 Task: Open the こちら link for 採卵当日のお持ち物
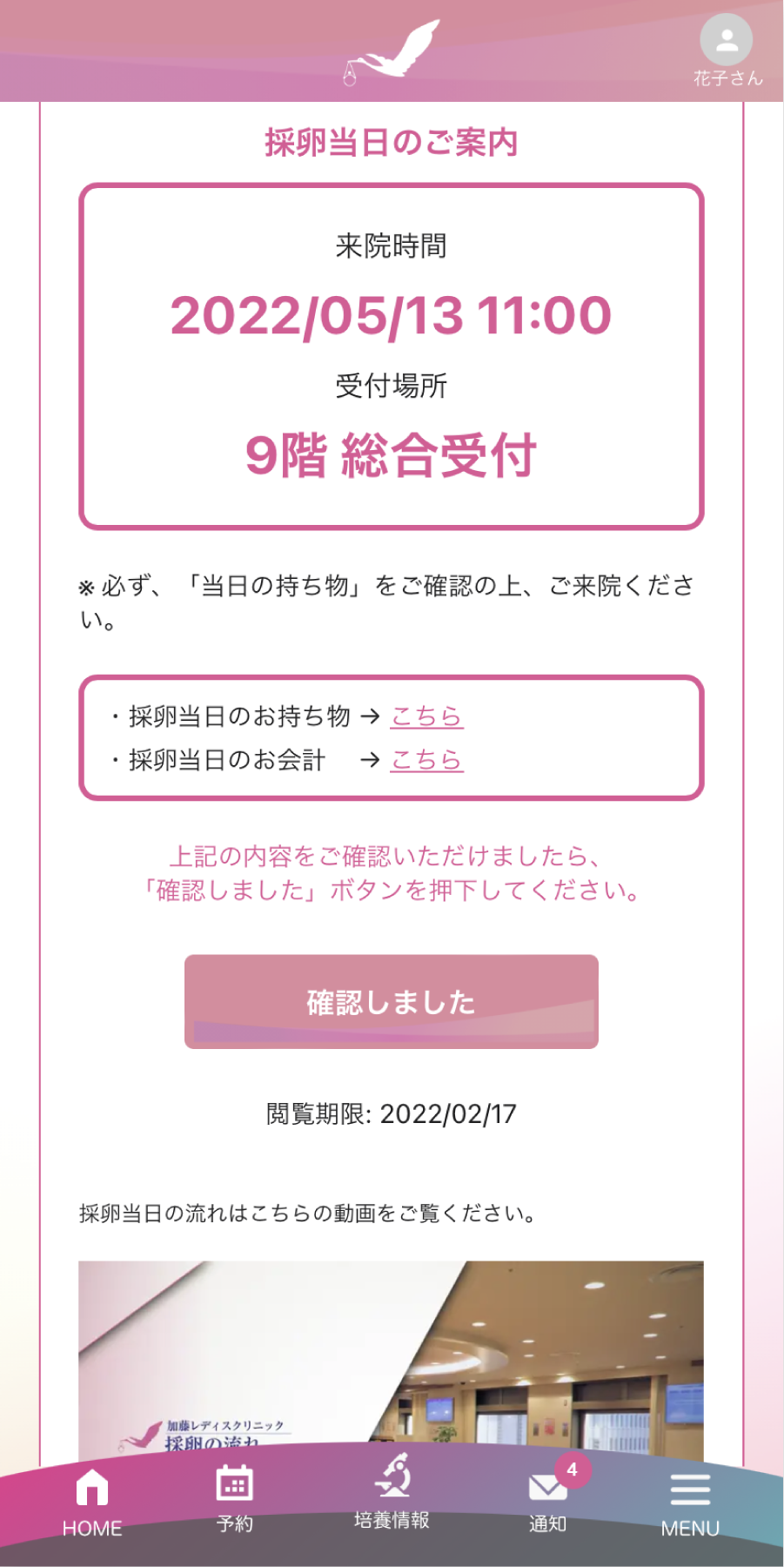click(x=426, y=716)
